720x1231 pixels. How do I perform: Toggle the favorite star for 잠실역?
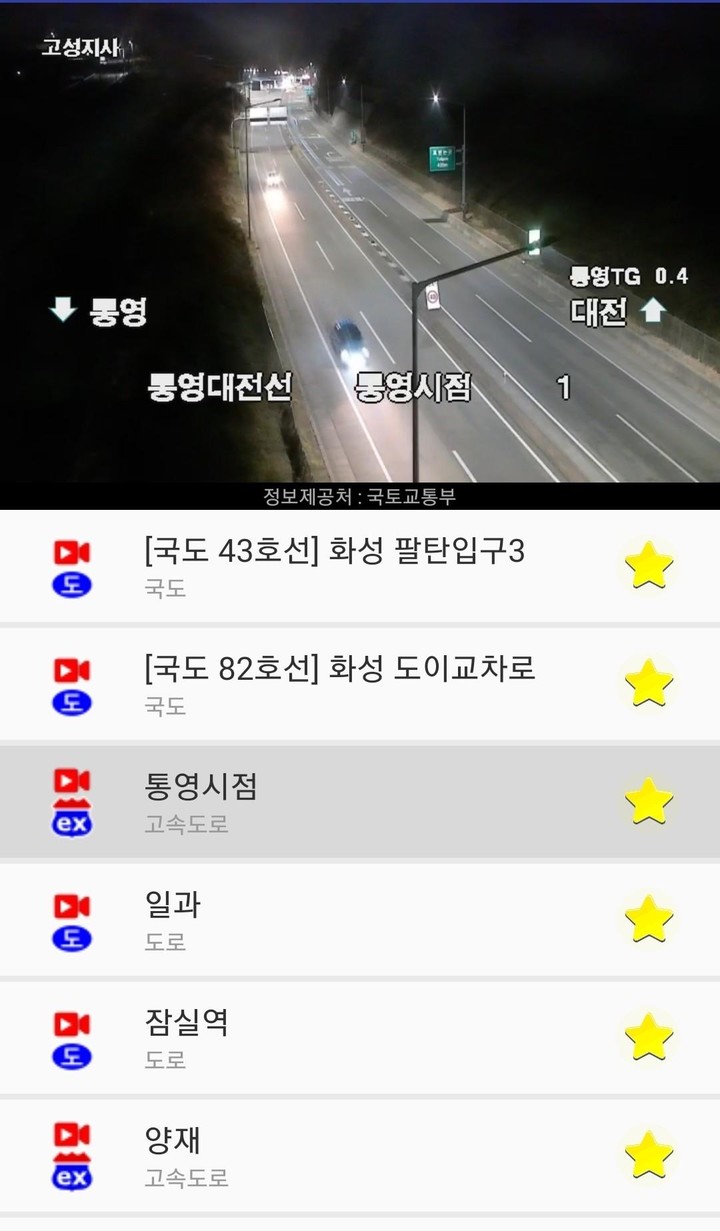[648, 1036]
